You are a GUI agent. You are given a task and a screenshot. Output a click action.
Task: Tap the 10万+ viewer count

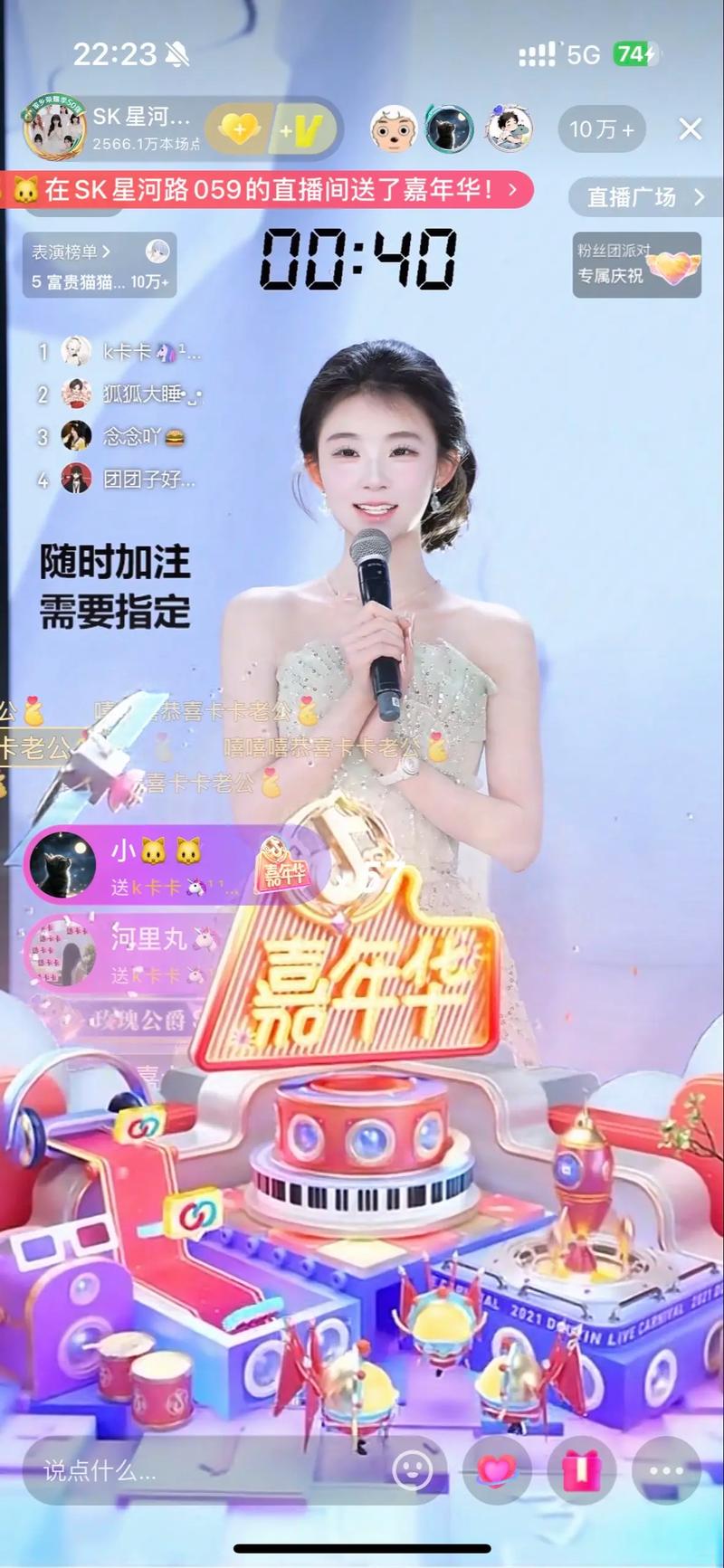(601, 129)
